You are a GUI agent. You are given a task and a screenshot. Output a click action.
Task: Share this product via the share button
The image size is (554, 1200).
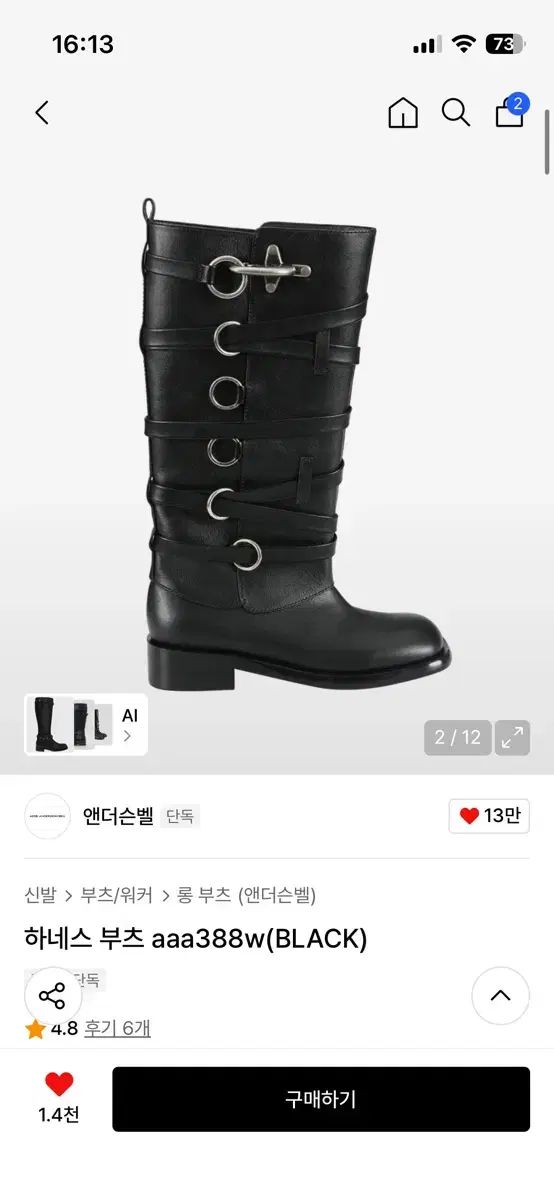tap(53, 996)
